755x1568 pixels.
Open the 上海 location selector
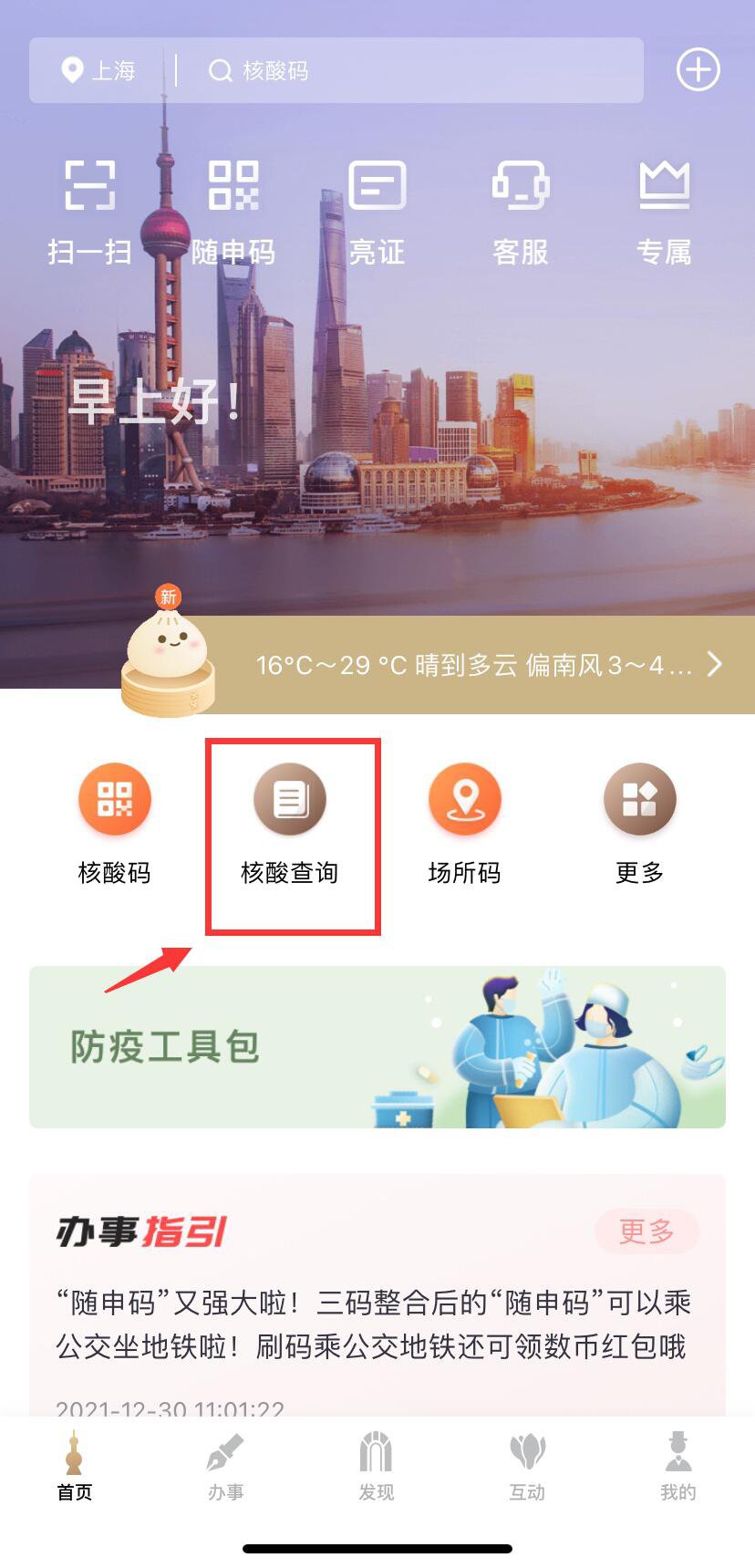click(x=98, y=70)
